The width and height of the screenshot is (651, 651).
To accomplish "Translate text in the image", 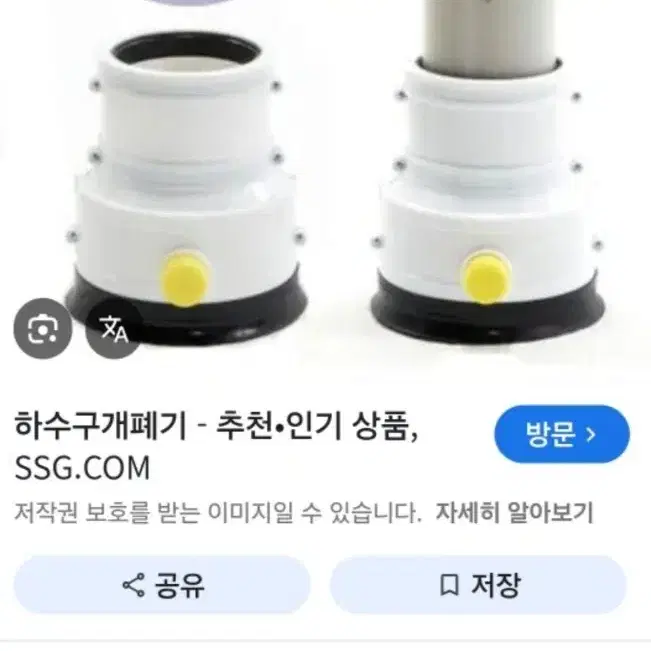I will pos(114,330).
